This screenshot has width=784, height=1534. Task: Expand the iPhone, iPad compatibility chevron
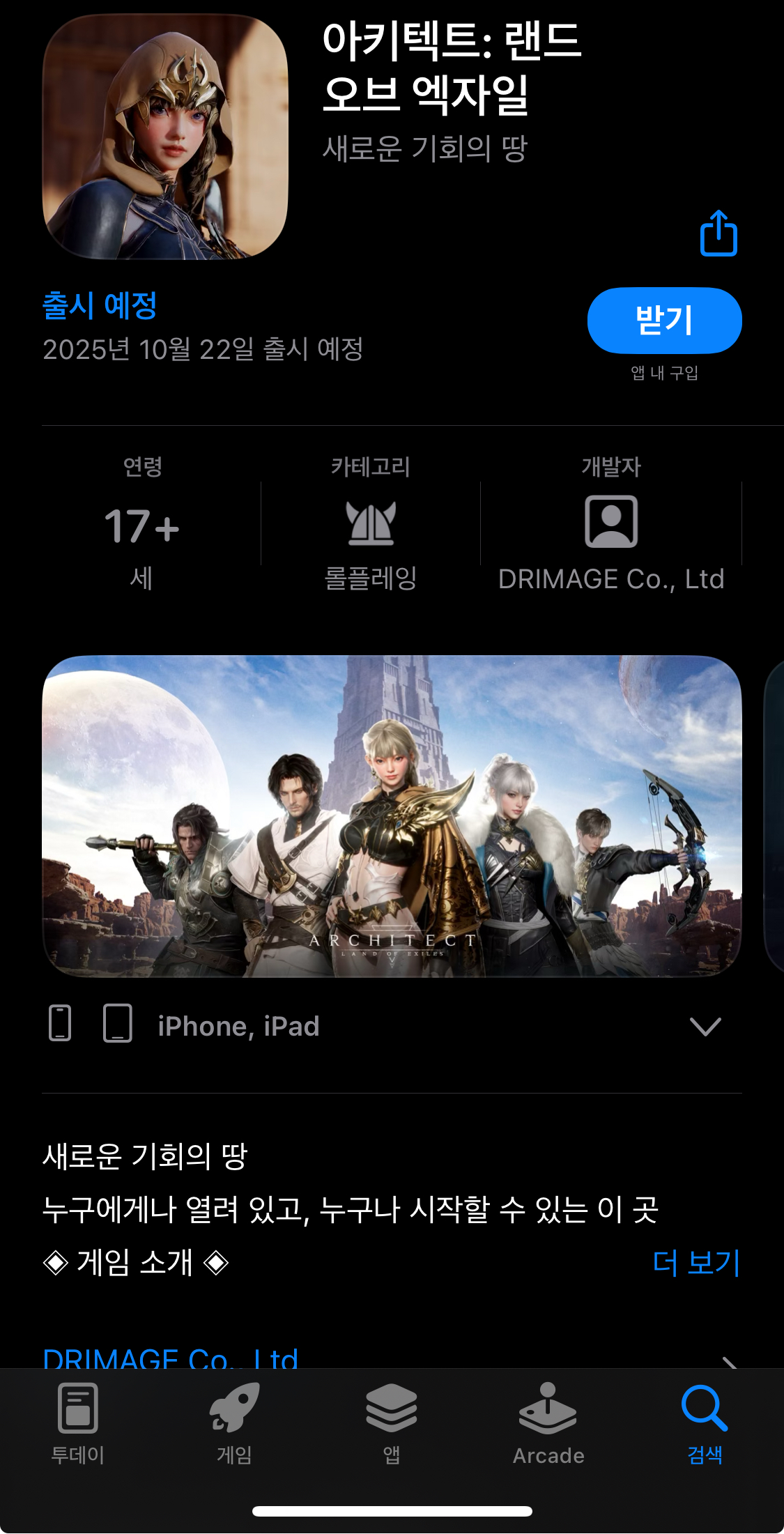(x=707, y=1025)
